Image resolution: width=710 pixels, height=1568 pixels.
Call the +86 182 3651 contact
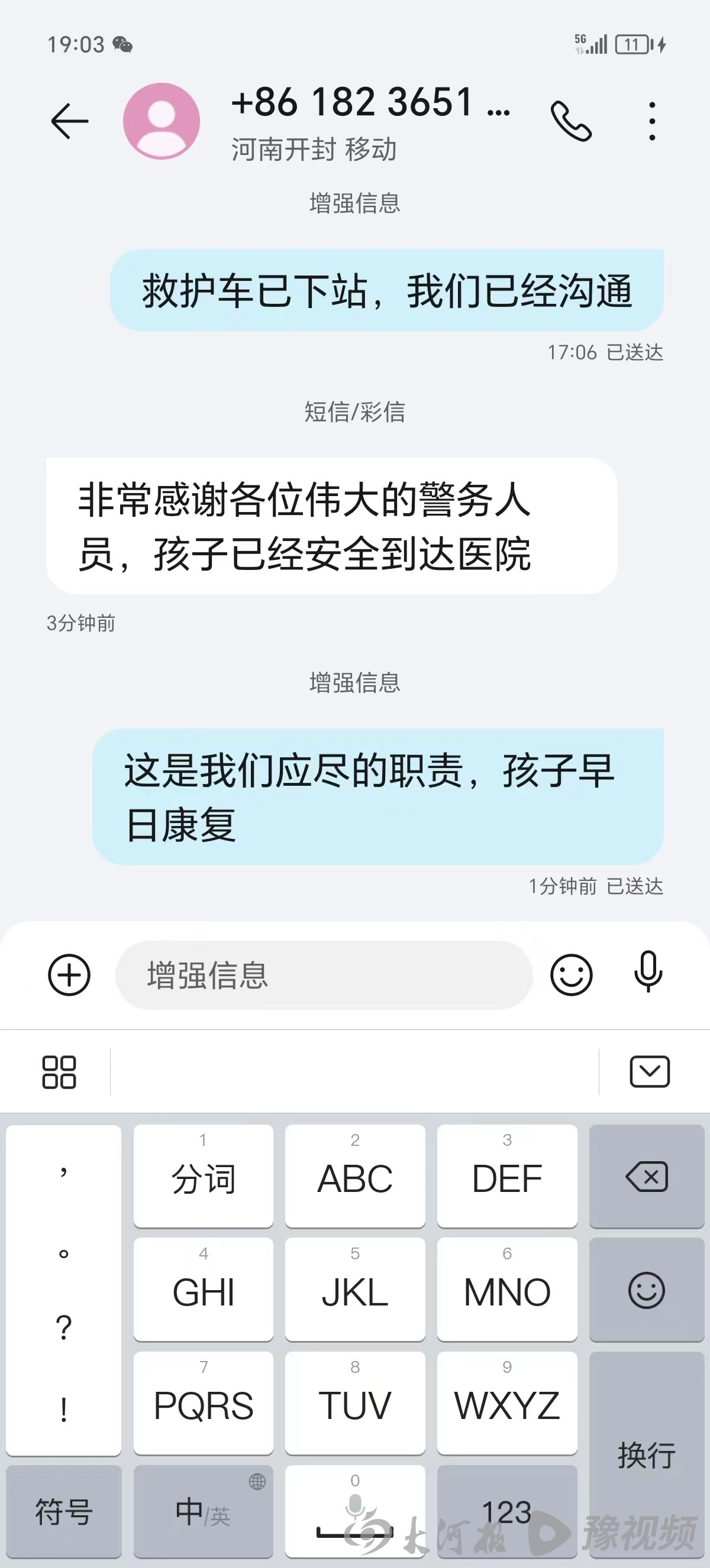(x=570, y=121)
